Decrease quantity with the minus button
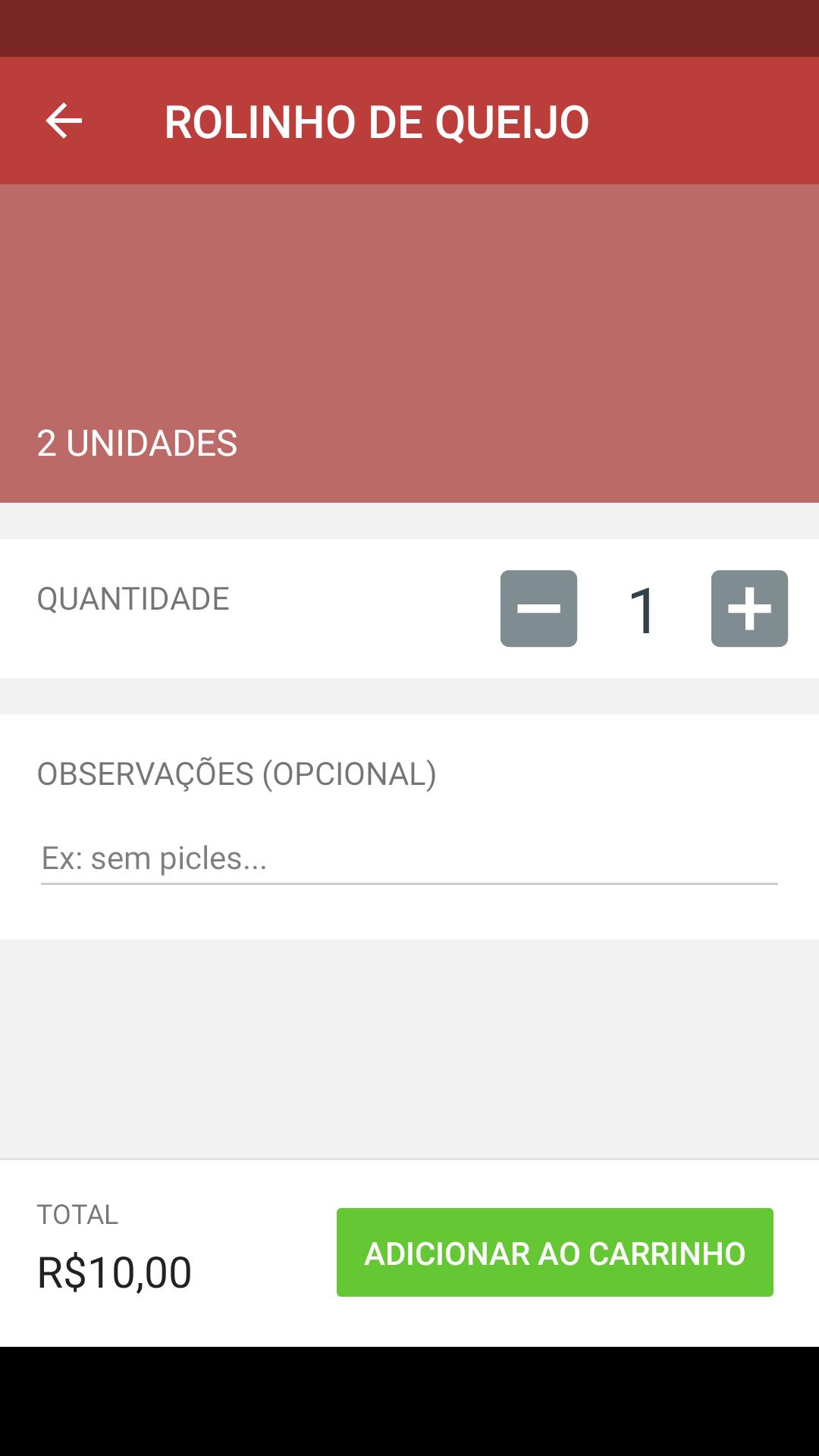The height and width of the screenshot is (1456, 819). point(538,608)
